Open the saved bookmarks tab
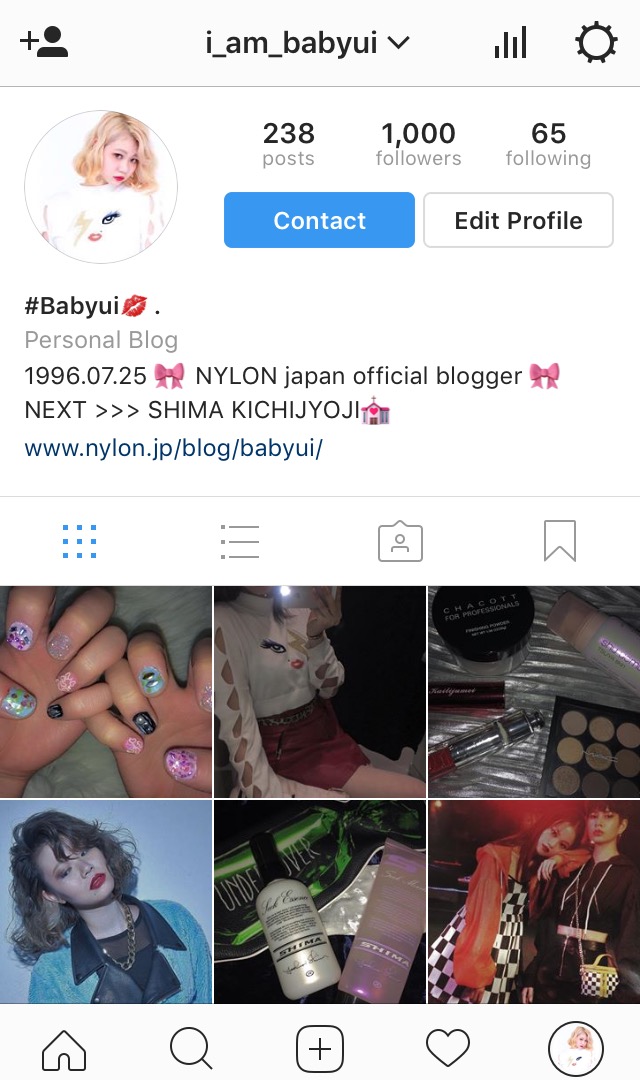Viewport: 640px width, 1080px height. 560,541
